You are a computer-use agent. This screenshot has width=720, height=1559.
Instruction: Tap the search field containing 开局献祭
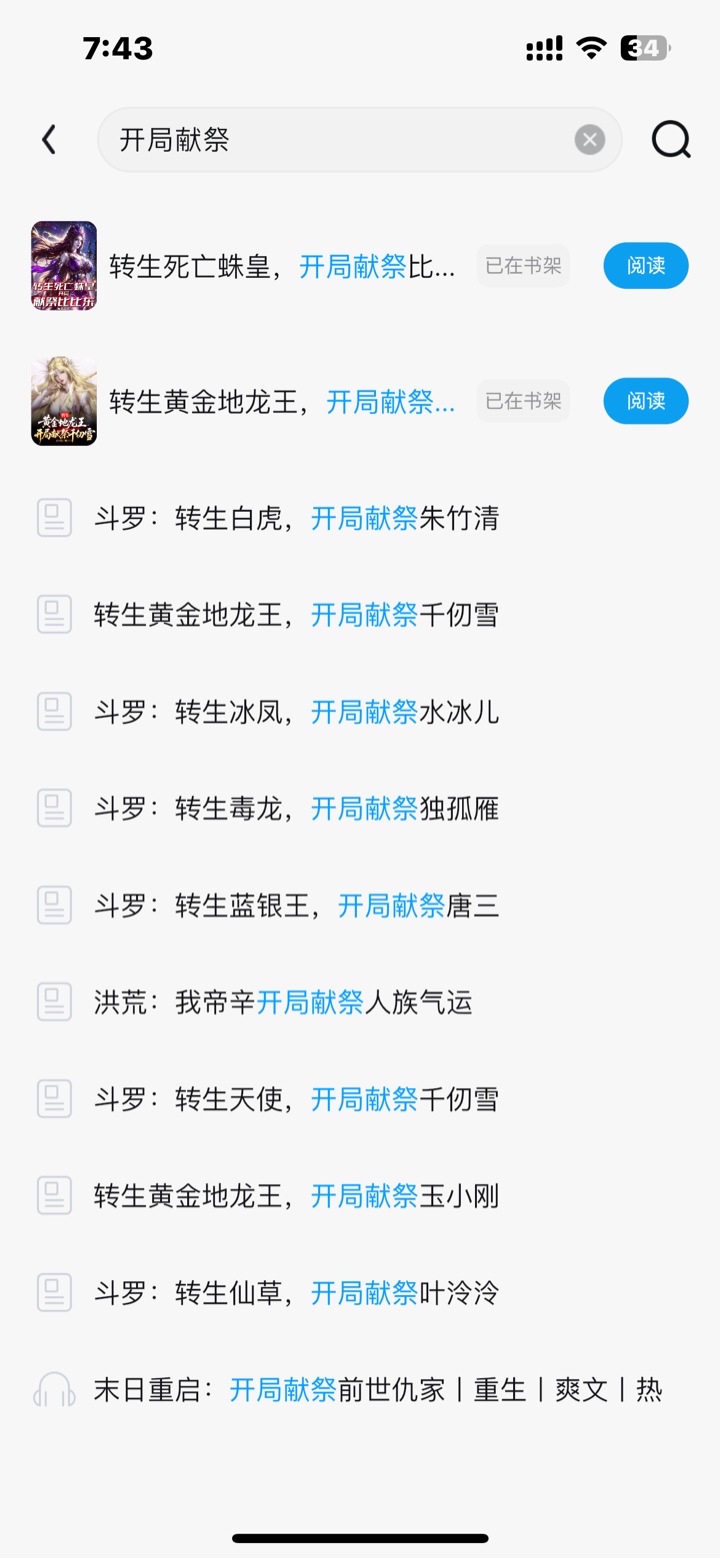(340, 140)
